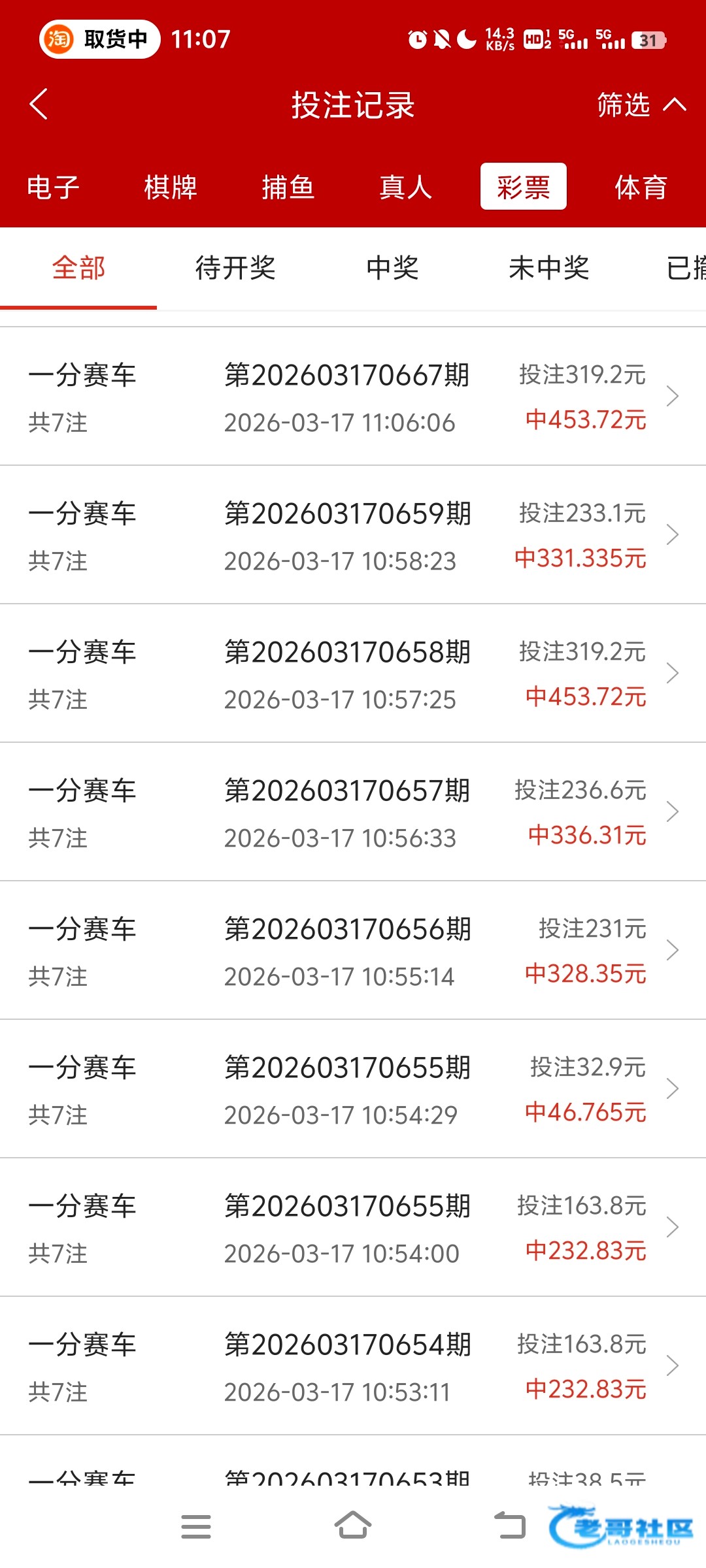This screenshot has width=706, height=1568.
Task: Filter by 待开奖 status
Action: pos(235,269)
